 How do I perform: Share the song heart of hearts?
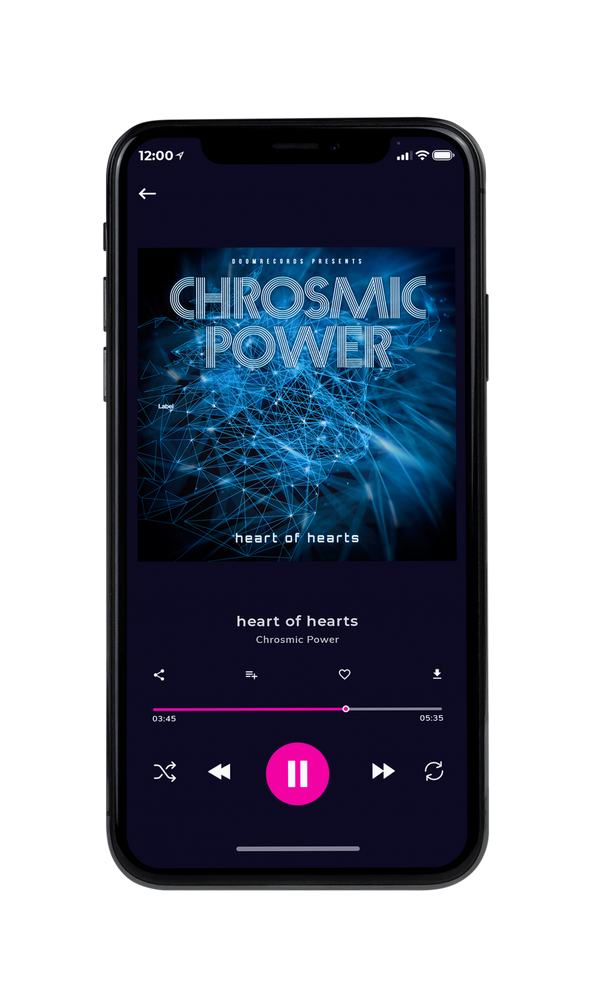coord(159,675)
